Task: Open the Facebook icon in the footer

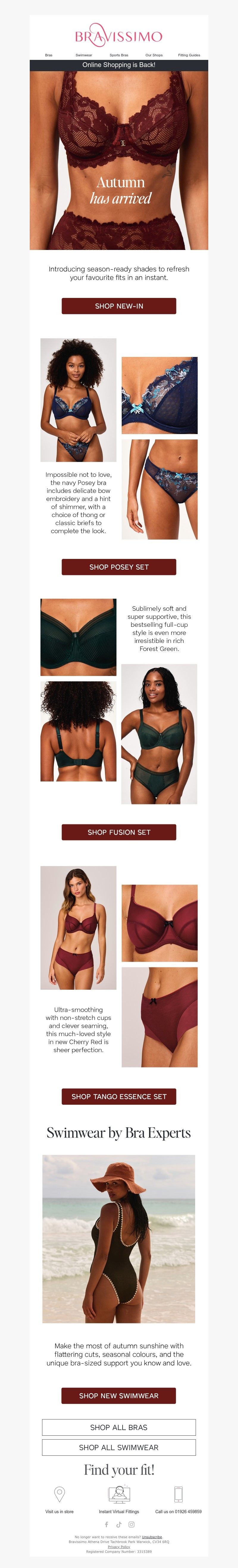Action: (107, 1525)
